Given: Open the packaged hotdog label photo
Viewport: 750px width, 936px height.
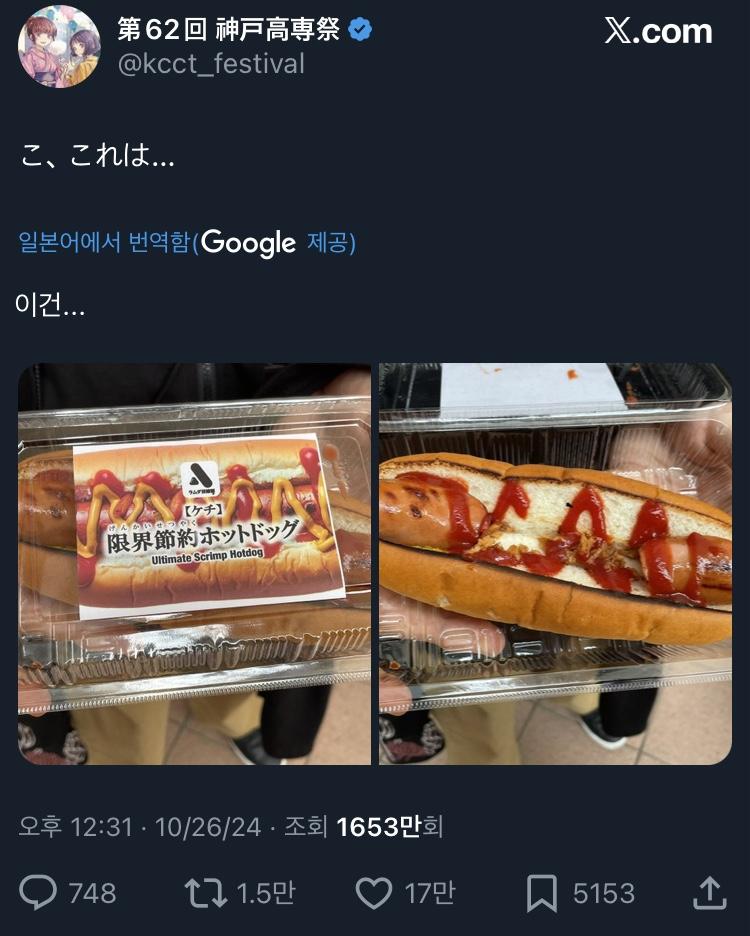Looking at the screenshot, I should [x=194, y=564].
